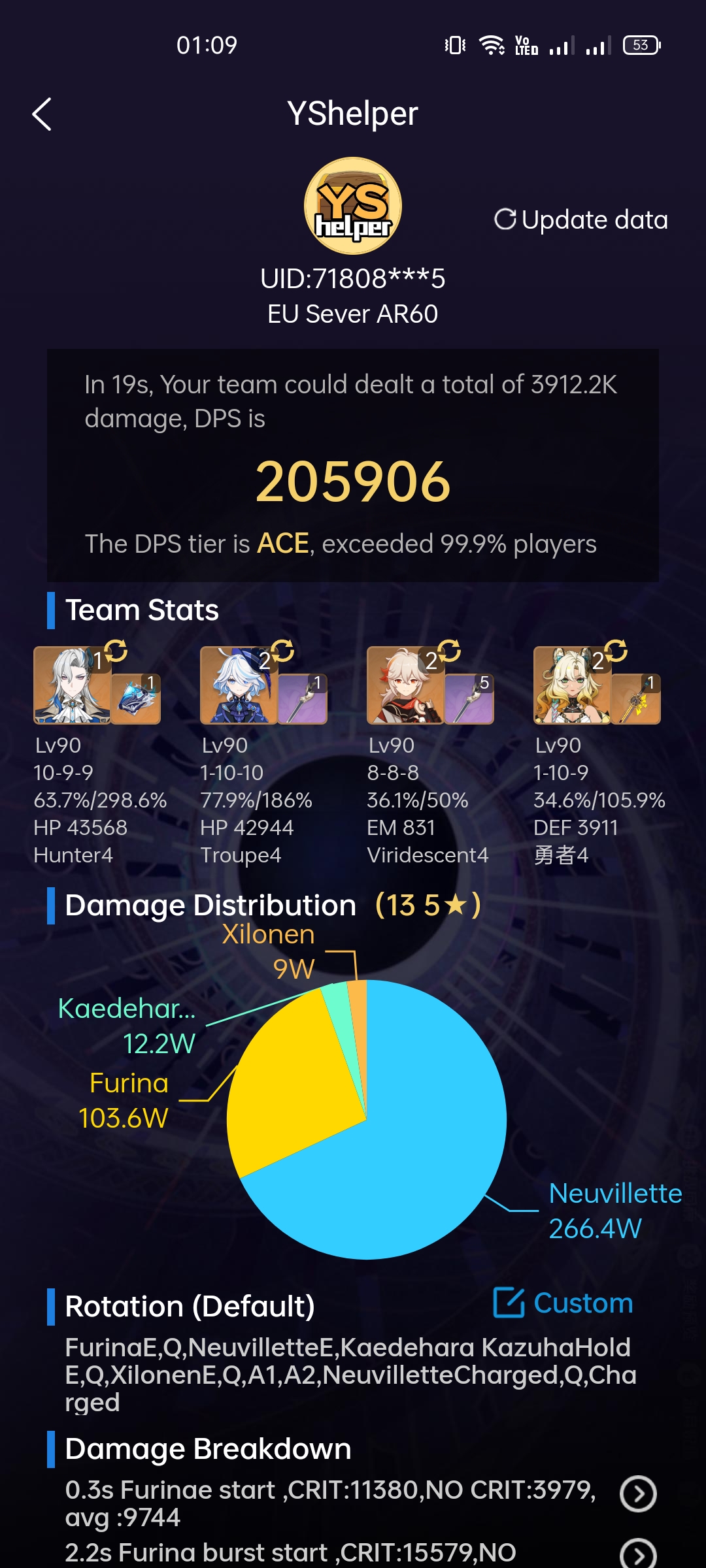The height and width of the screenshot is (1568, 706).
Task: Tap Update data to refresh stats
Action: coord(581,220)
